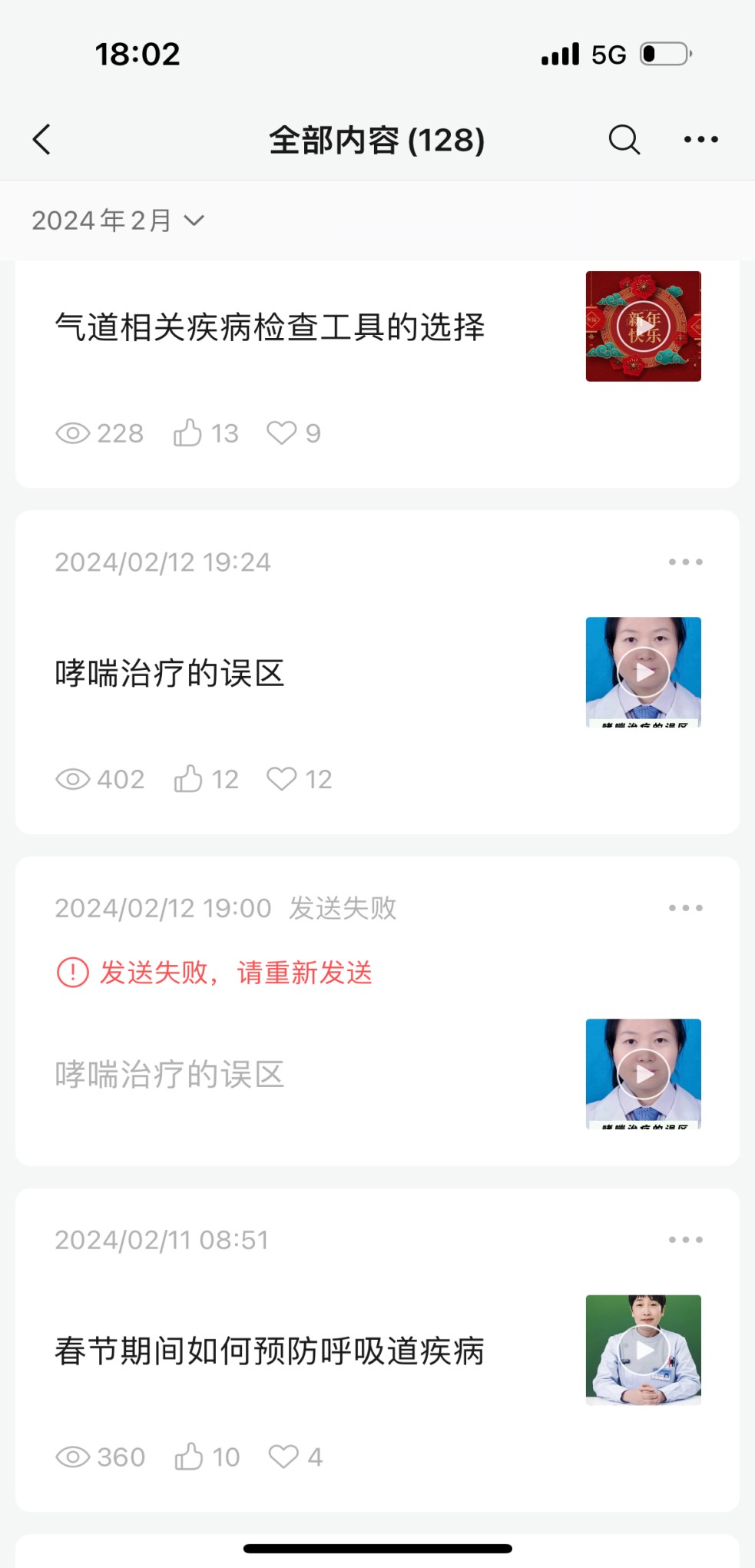Screen dimensions: 755x1568
Task: Go back using the top-left arrow
Action: 42,140
